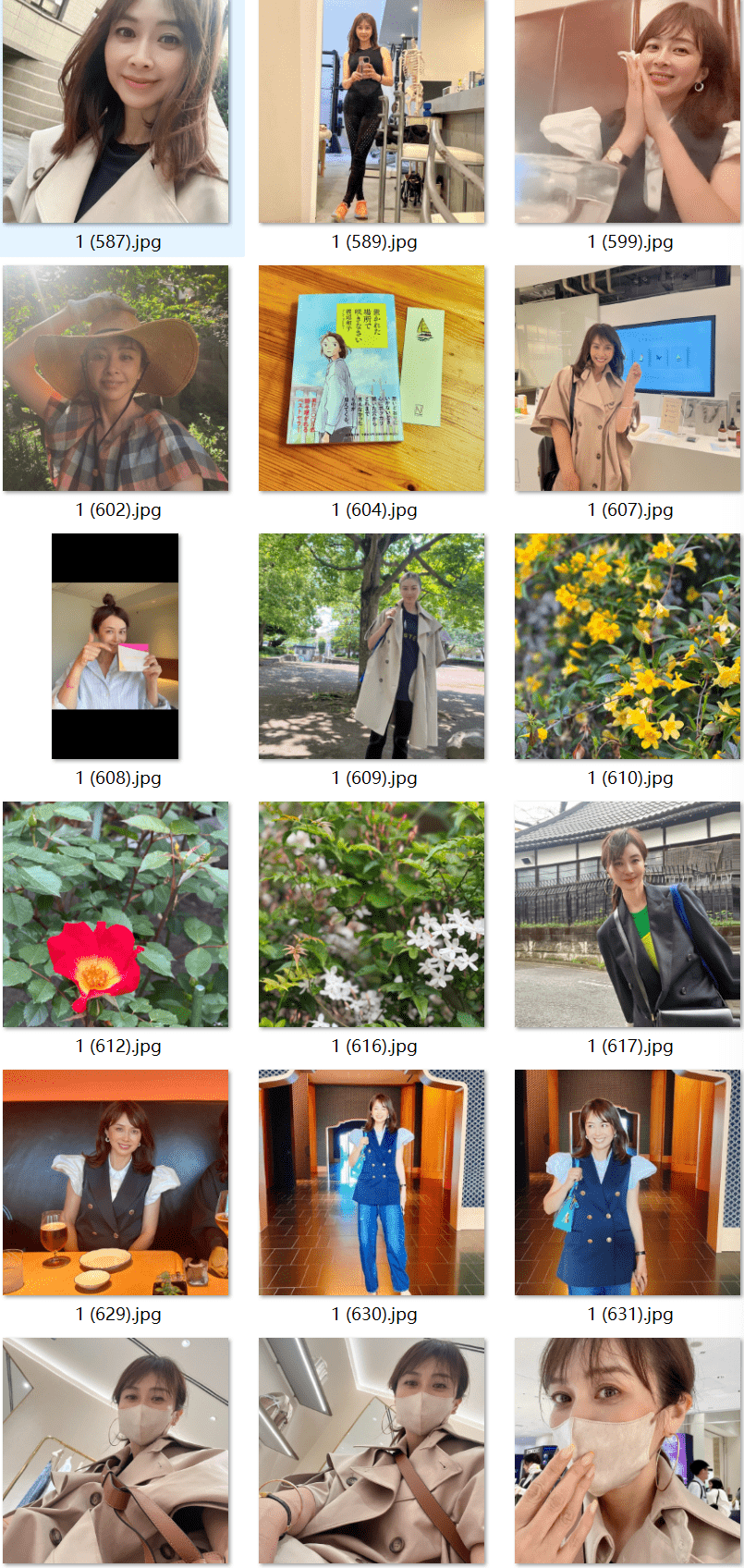Open the image 1 (631).jpg
The width and height of the screenshot is (744, 1568).
click(x=628, y=1182)
